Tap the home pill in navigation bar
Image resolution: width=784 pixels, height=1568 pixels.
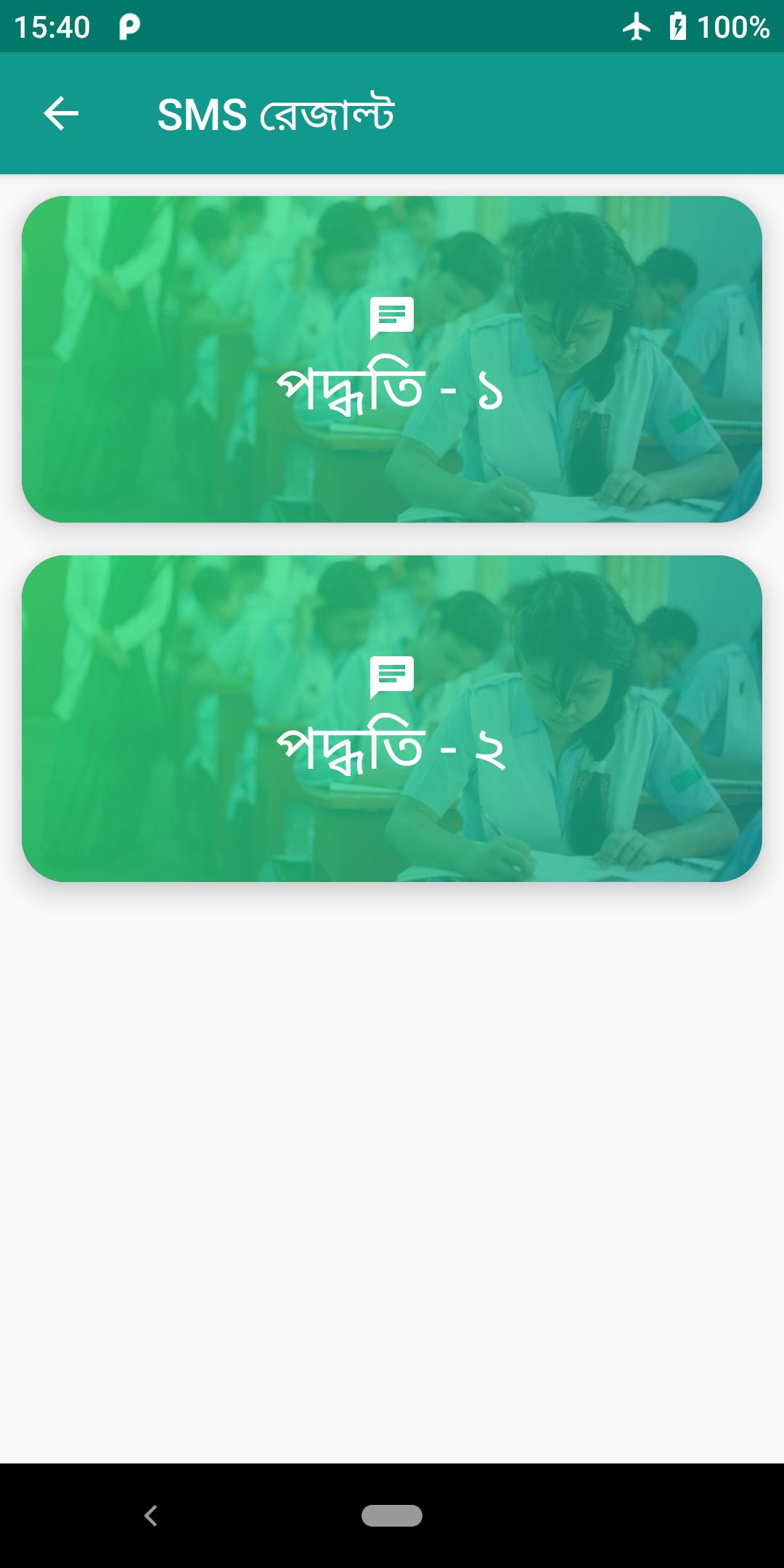pyautogui.click(x=392, y=1516)
